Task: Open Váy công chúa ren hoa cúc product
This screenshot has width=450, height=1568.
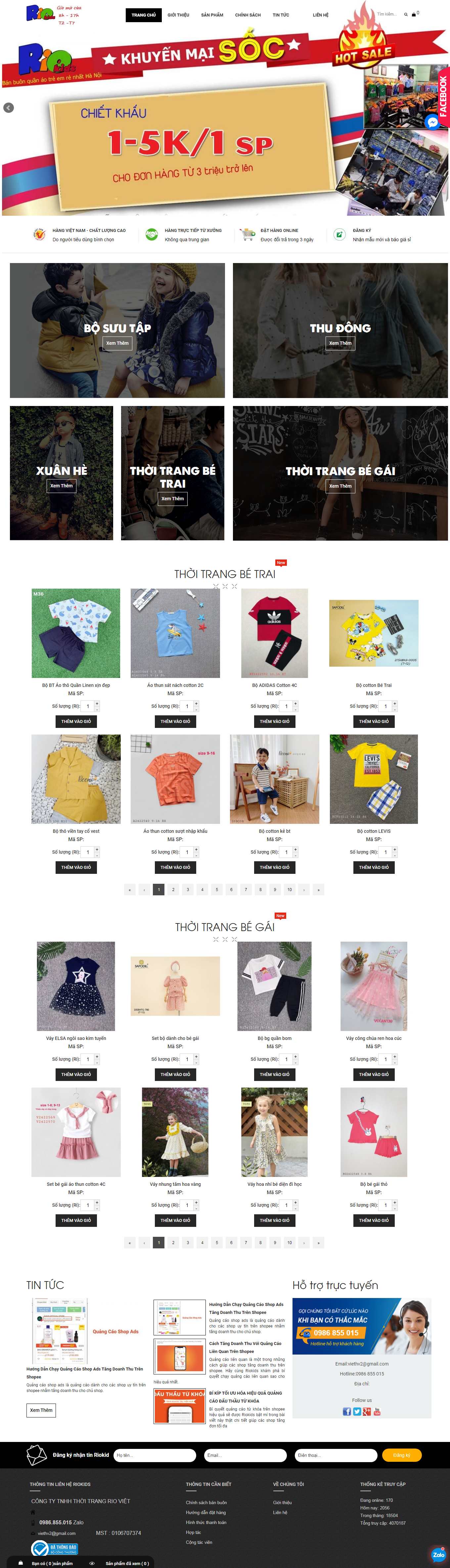Action: 374,1038
